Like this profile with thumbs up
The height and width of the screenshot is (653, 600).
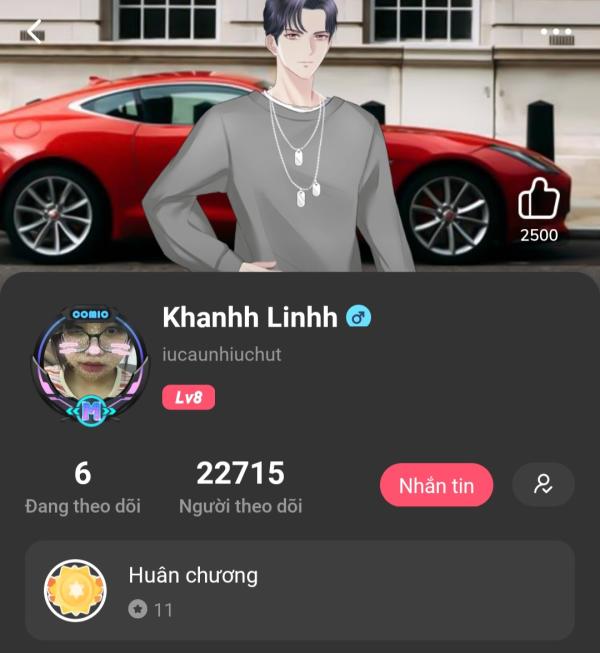tap(539, 200)
